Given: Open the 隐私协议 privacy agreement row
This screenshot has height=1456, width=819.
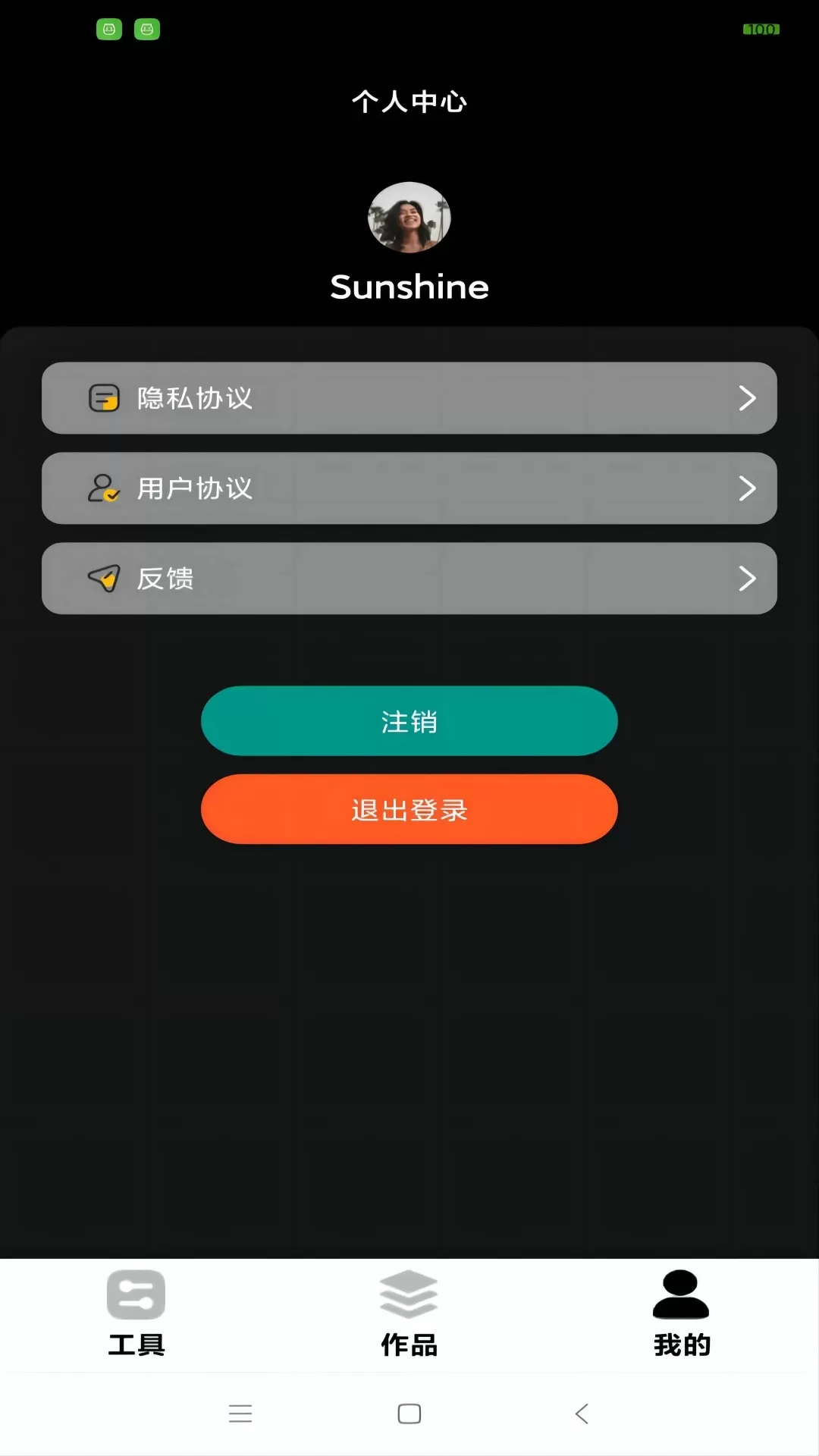Looking at the screenshot, I should tap(409, 398).
